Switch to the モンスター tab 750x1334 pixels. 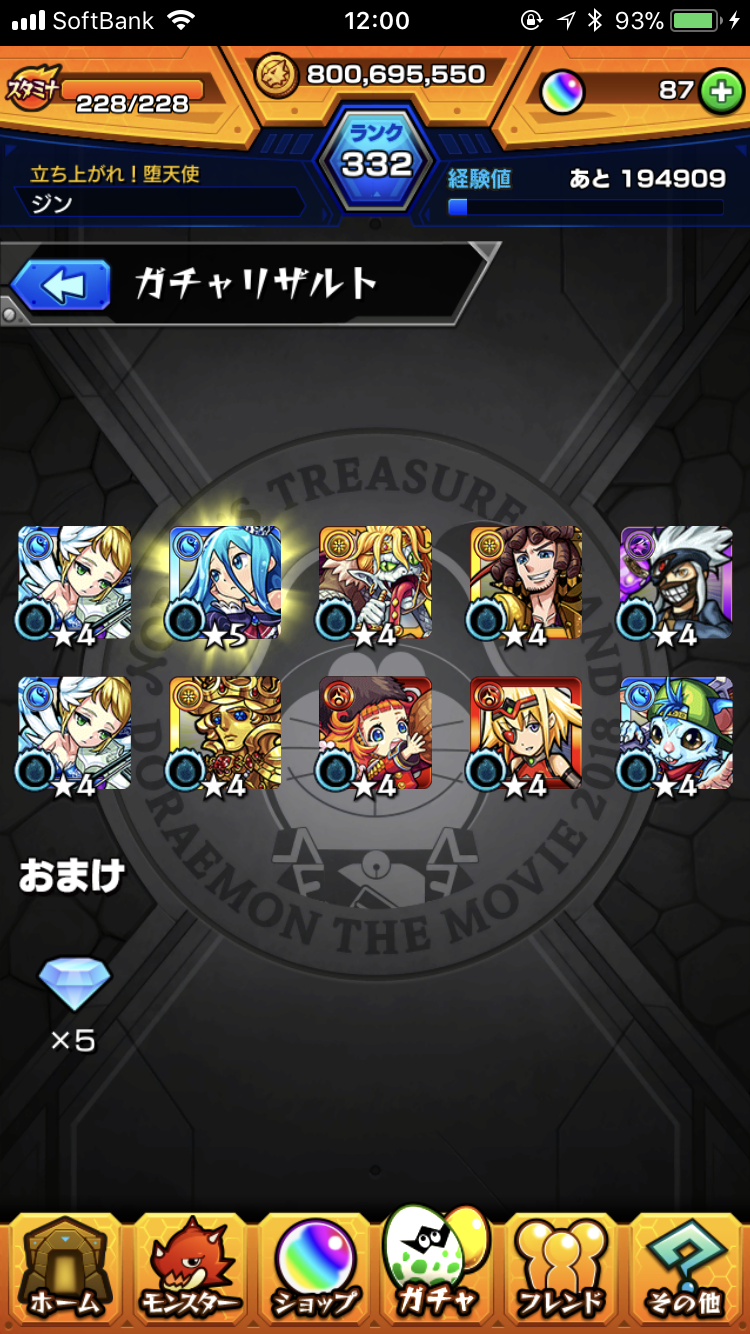pyautogui.click(x=190, y=1268)
